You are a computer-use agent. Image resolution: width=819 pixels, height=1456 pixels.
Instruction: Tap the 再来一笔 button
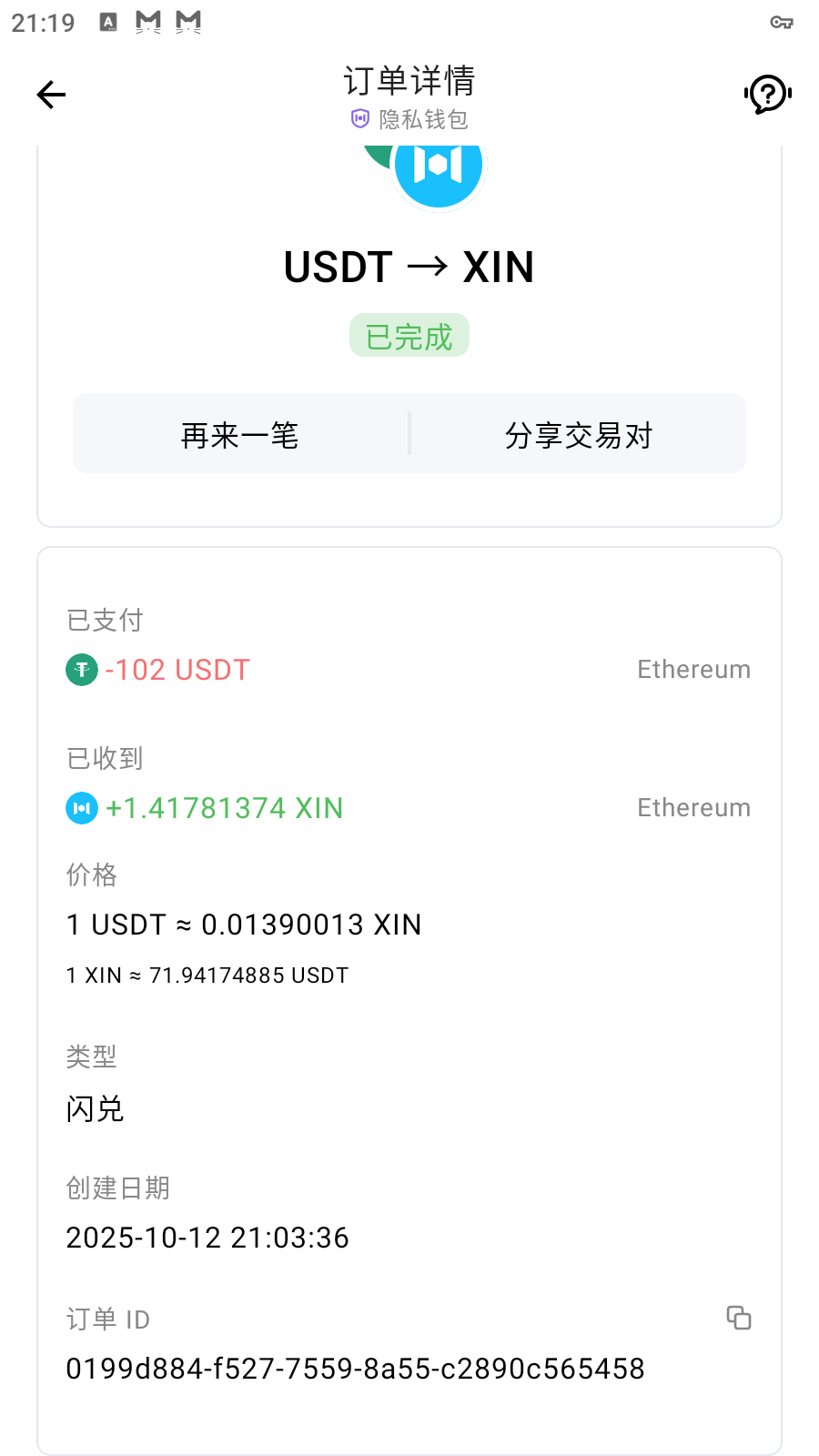point(240,435)
